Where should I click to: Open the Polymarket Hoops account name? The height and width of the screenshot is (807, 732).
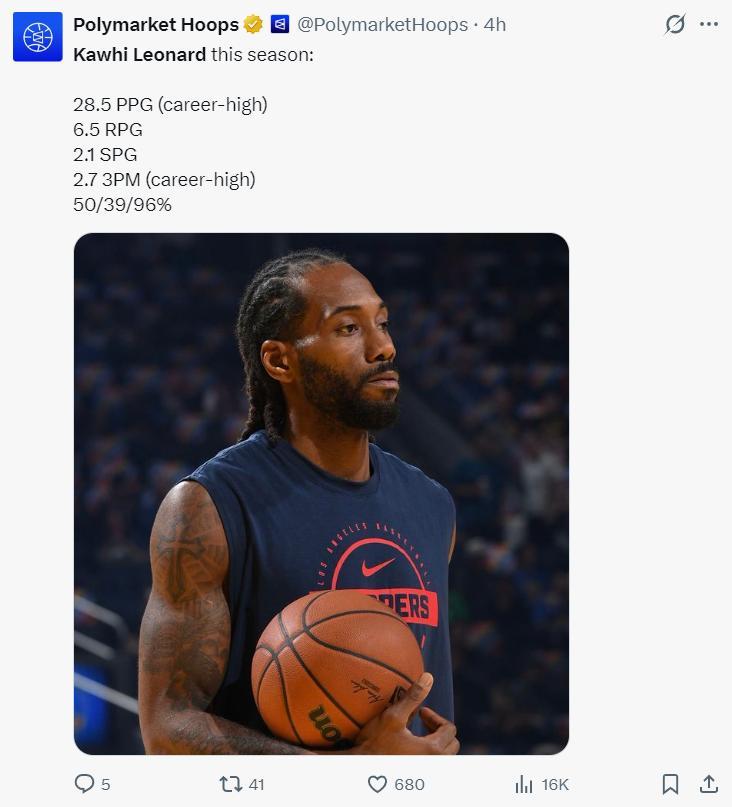(x=155, y=25)
